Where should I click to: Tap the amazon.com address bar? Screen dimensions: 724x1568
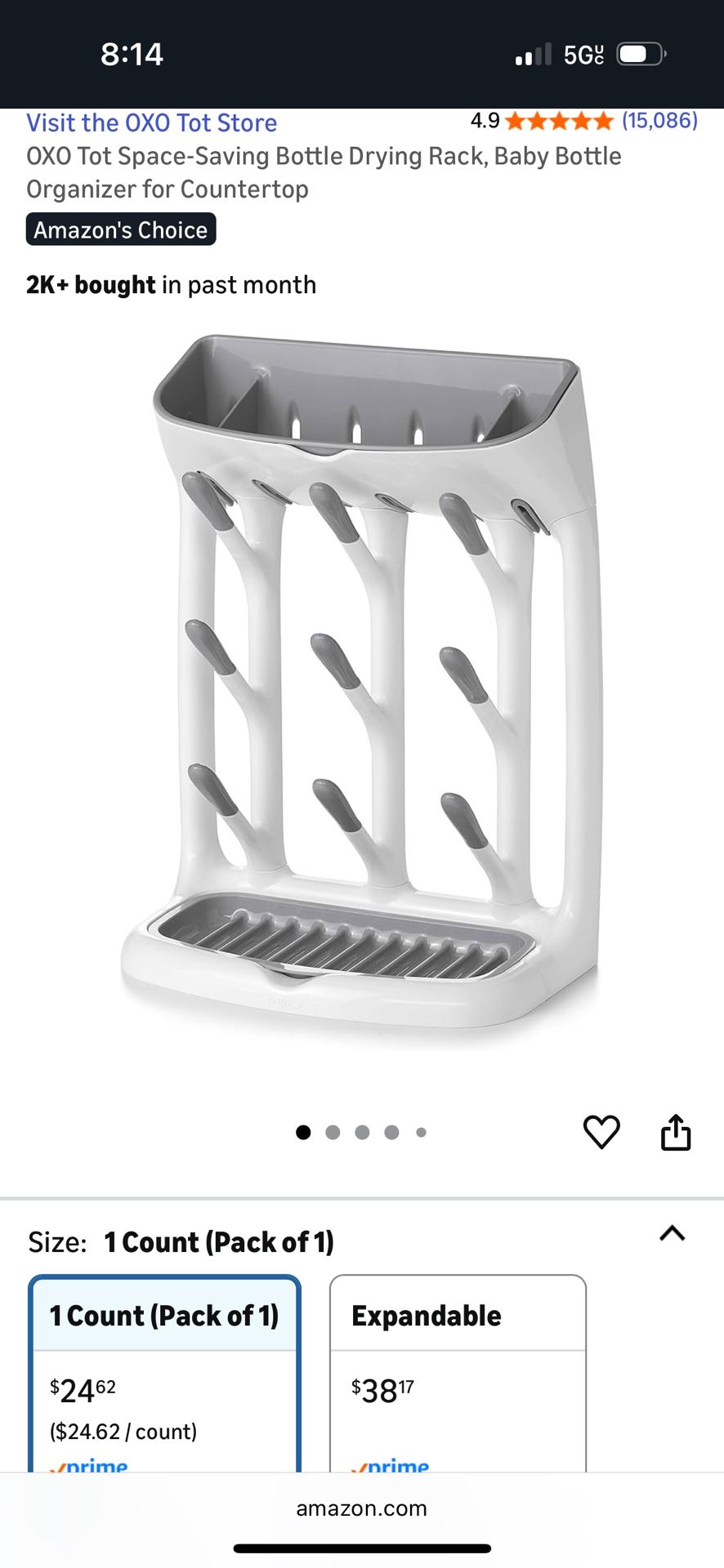point(362,1508)
